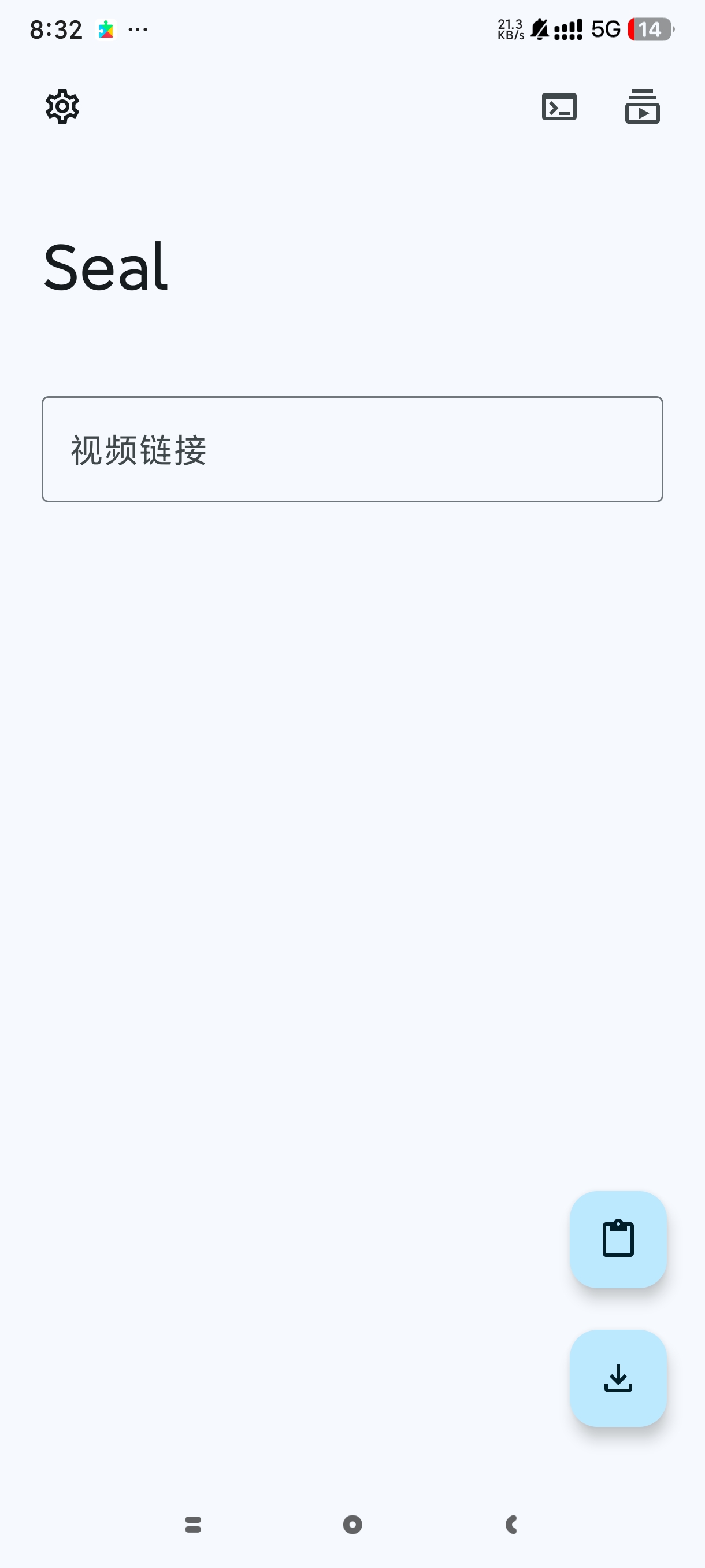Go to the system home screen
Screen dimensions: 705x1568
pyautogui.click(x=352, y=1524)
